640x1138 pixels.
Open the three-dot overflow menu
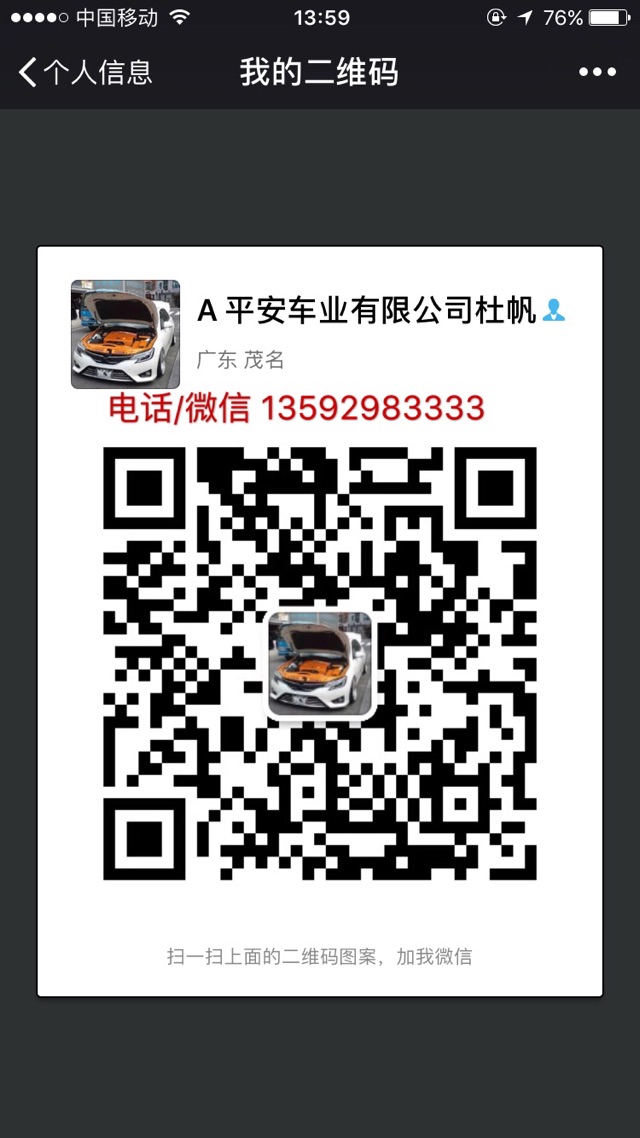click(x=597, y=72)
